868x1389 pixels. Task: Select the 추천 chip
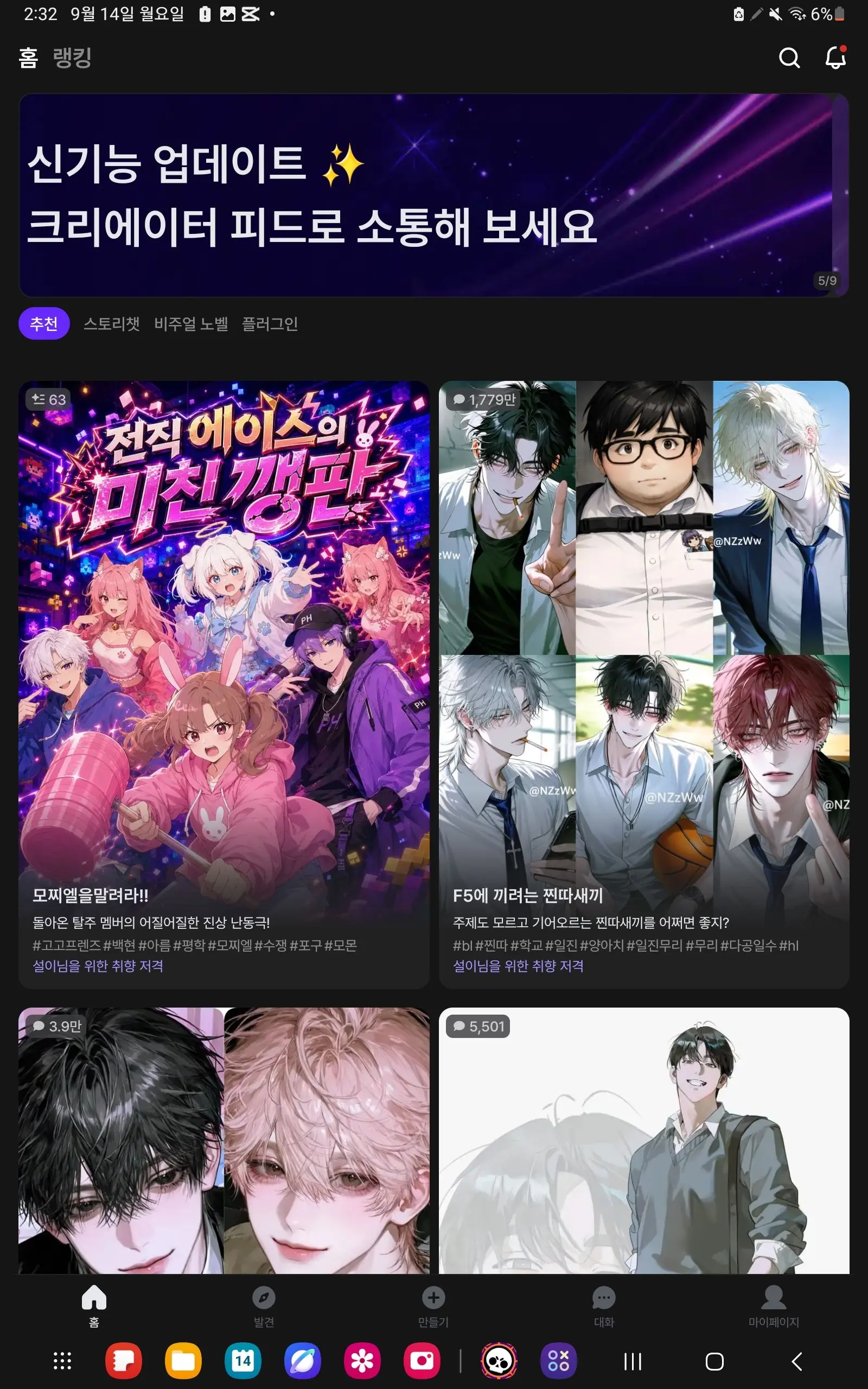(44, 324)
